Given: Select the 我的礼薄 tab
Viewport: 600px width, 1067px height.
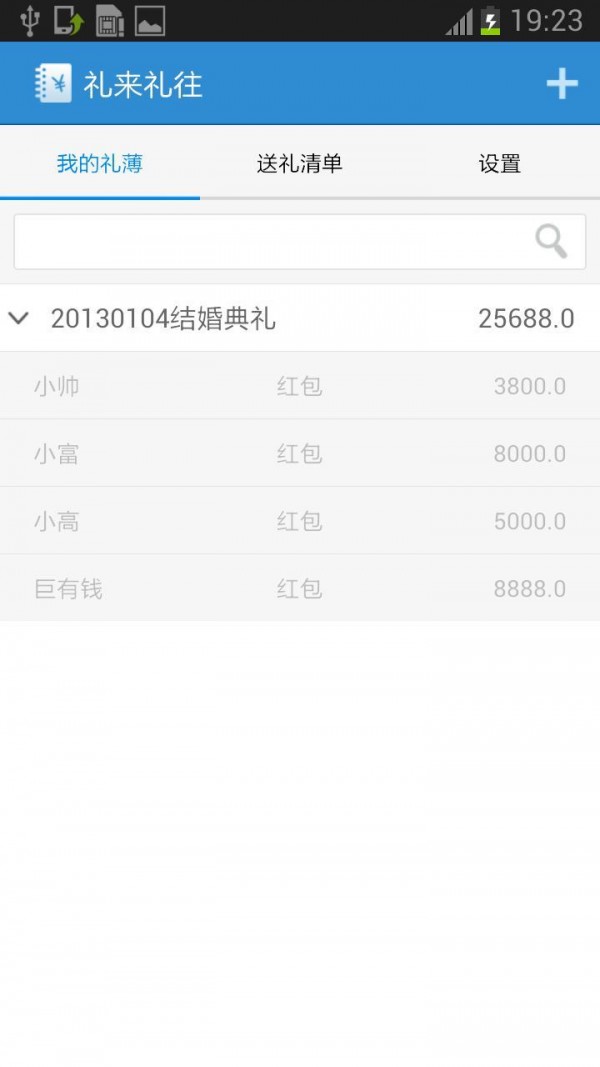Looking at the screenshot, I should click(100, 164).
